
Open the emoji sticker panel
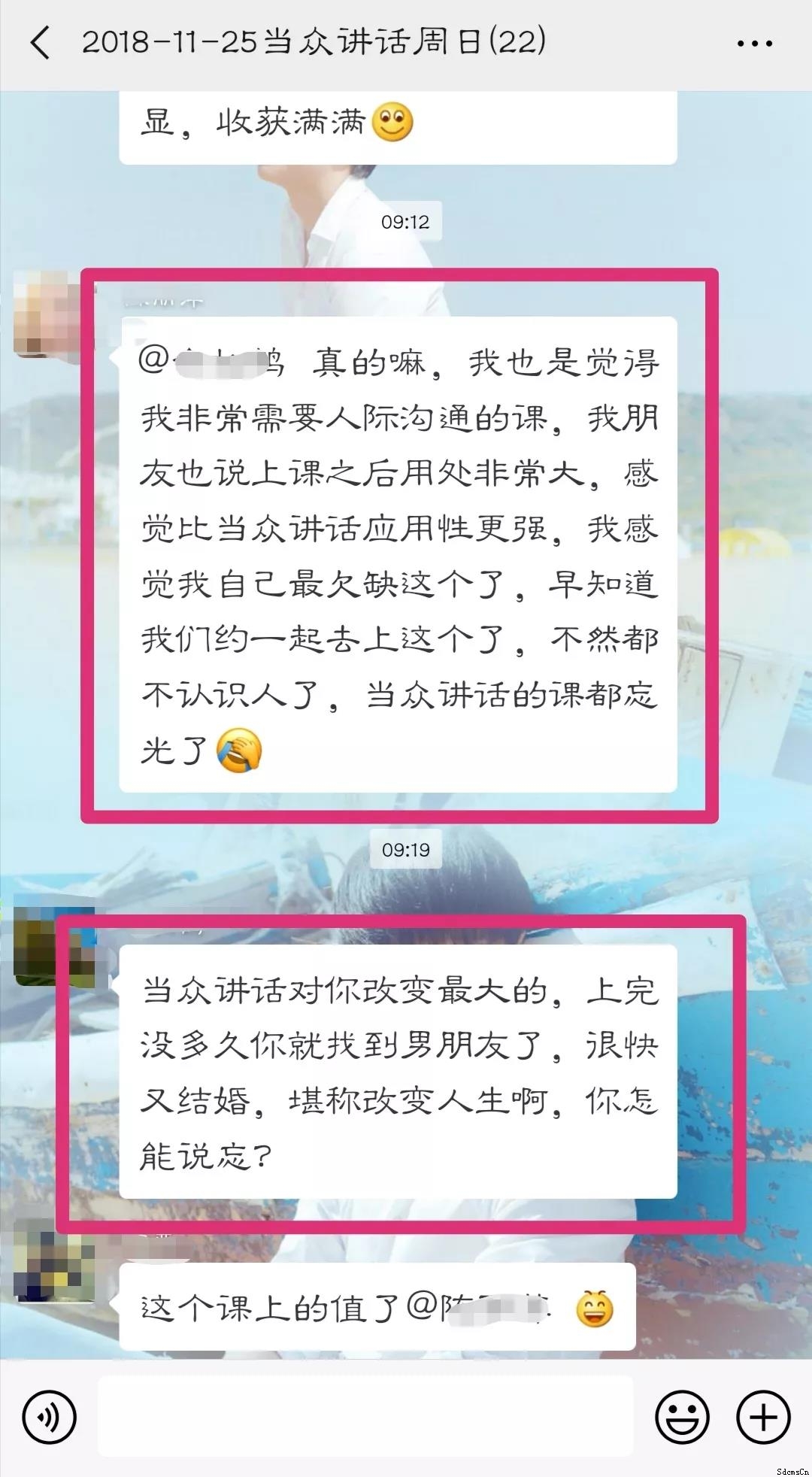(x=682, y=1418)
